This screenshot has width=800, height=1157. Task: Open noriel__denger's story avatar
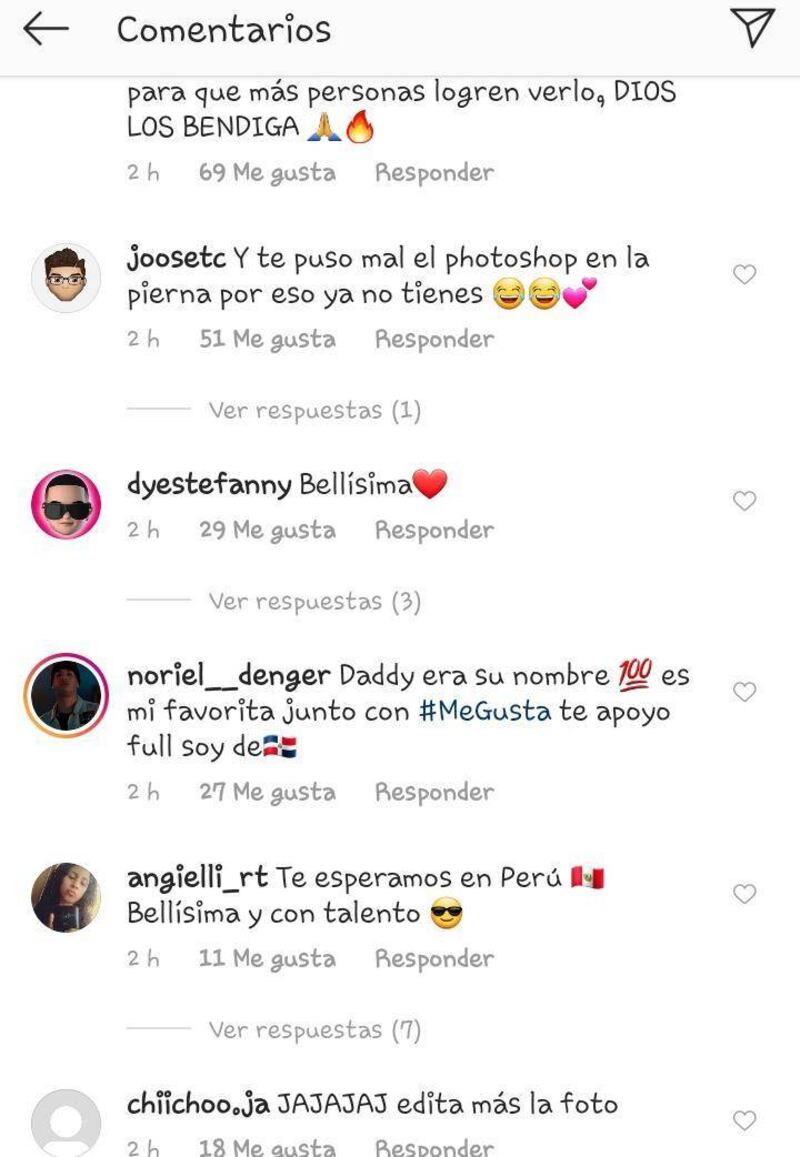point(66,695)
